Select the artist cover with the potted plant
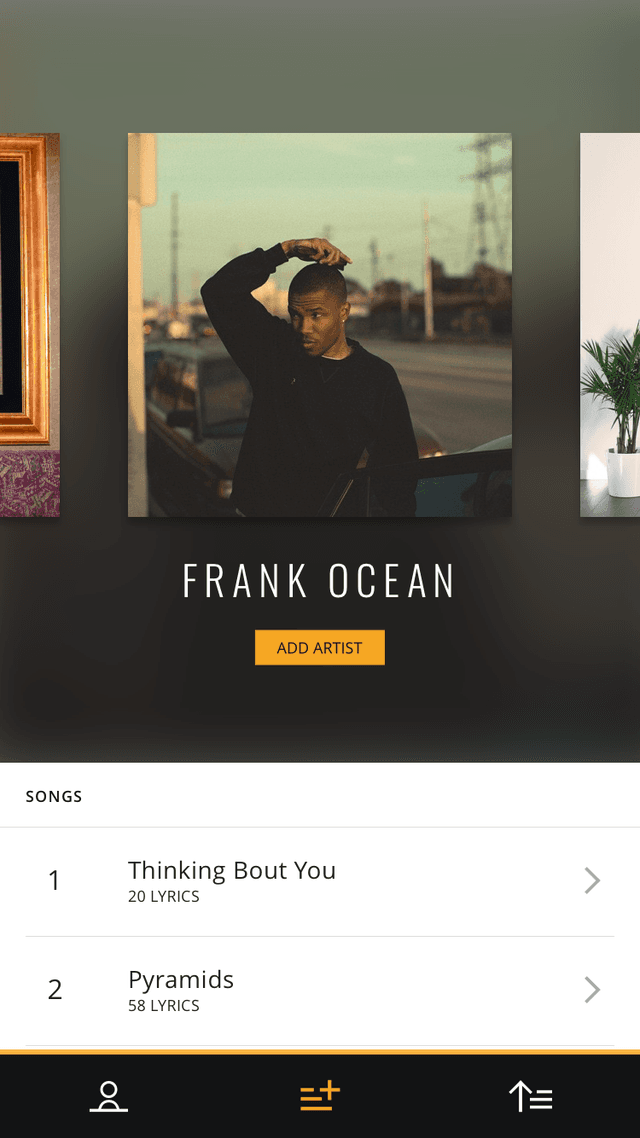640x1138 pixels. pos(611,325)
